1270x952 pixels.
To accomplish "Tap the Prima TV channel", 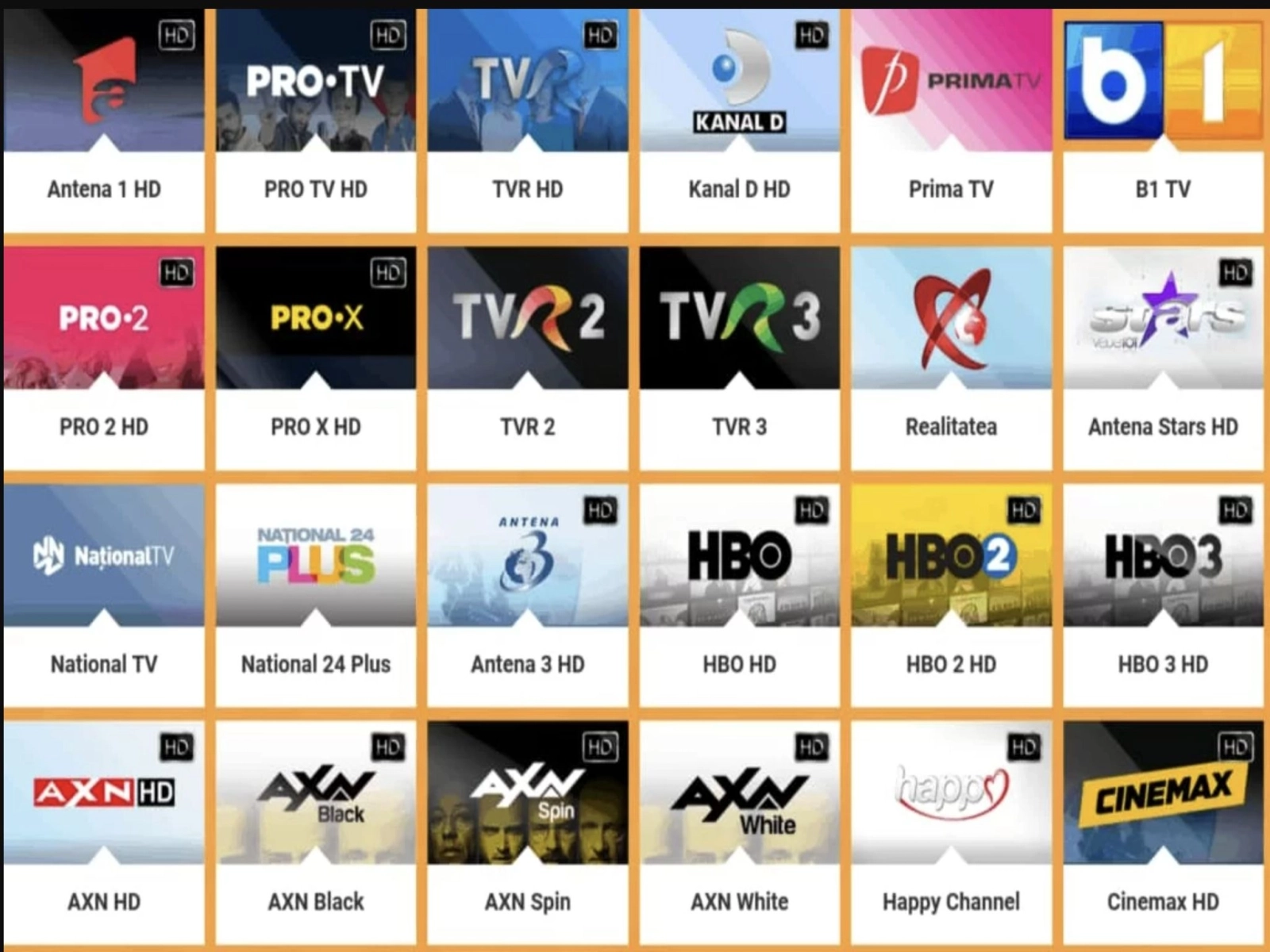I will 951,119.
